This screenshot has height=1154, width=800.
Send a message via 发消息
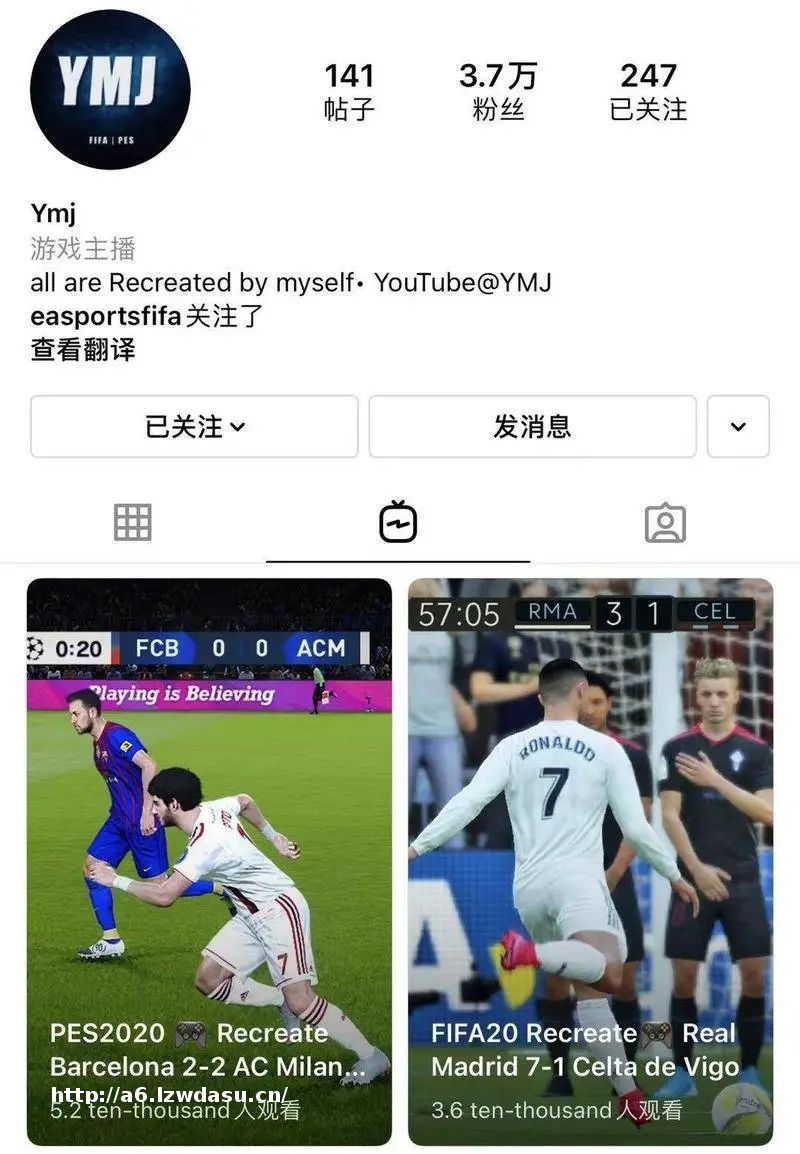pyautogui.click(x=532, y=427)
